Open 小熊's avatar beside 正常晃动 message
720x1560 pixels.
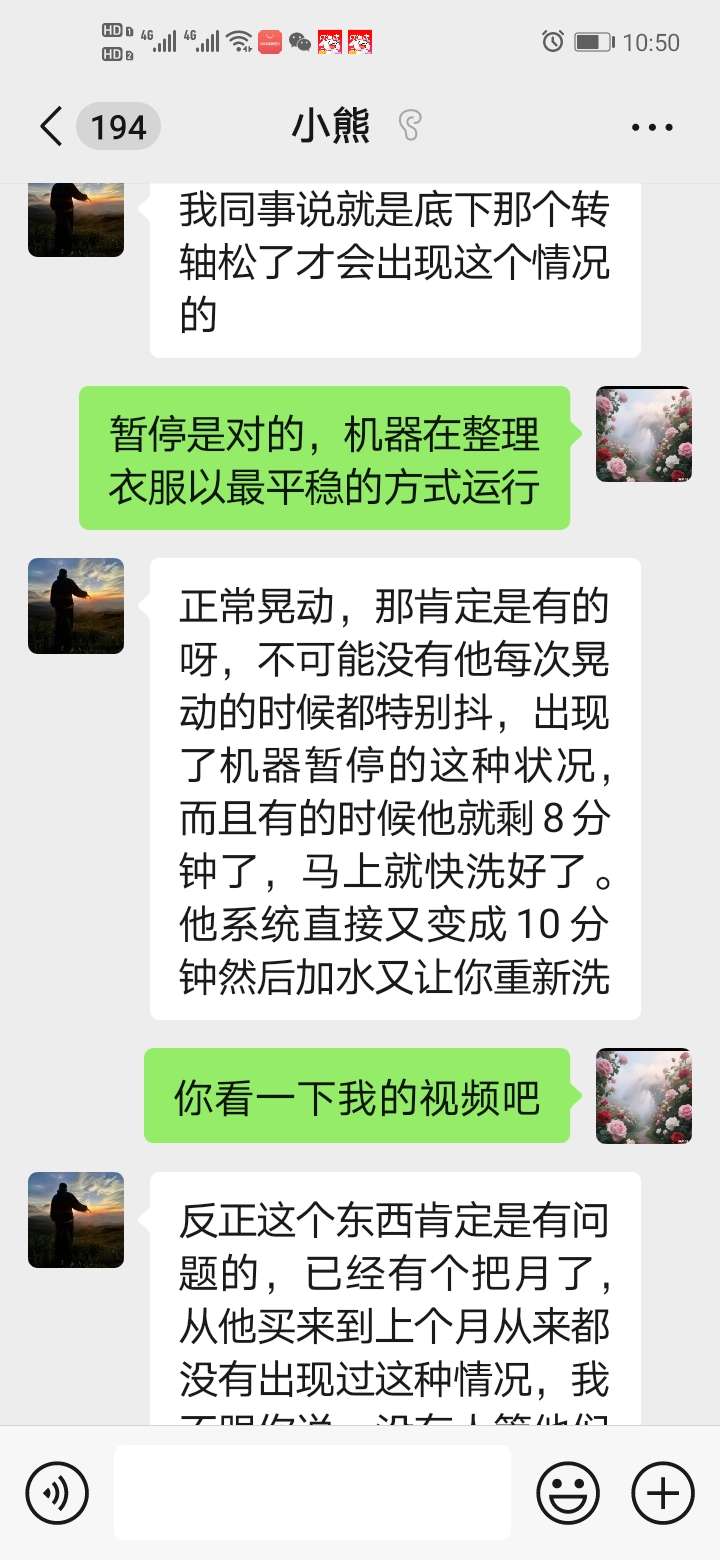[x=76, y=606]
